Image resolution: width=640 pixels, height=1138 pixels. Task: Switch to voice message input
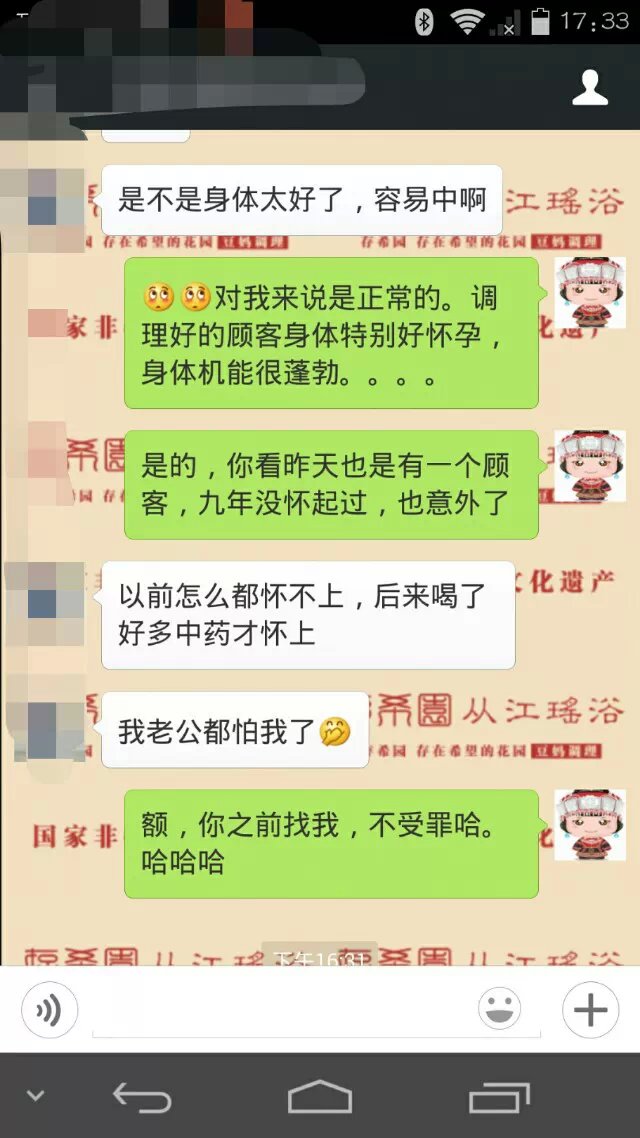click(x=49, y=1010)
